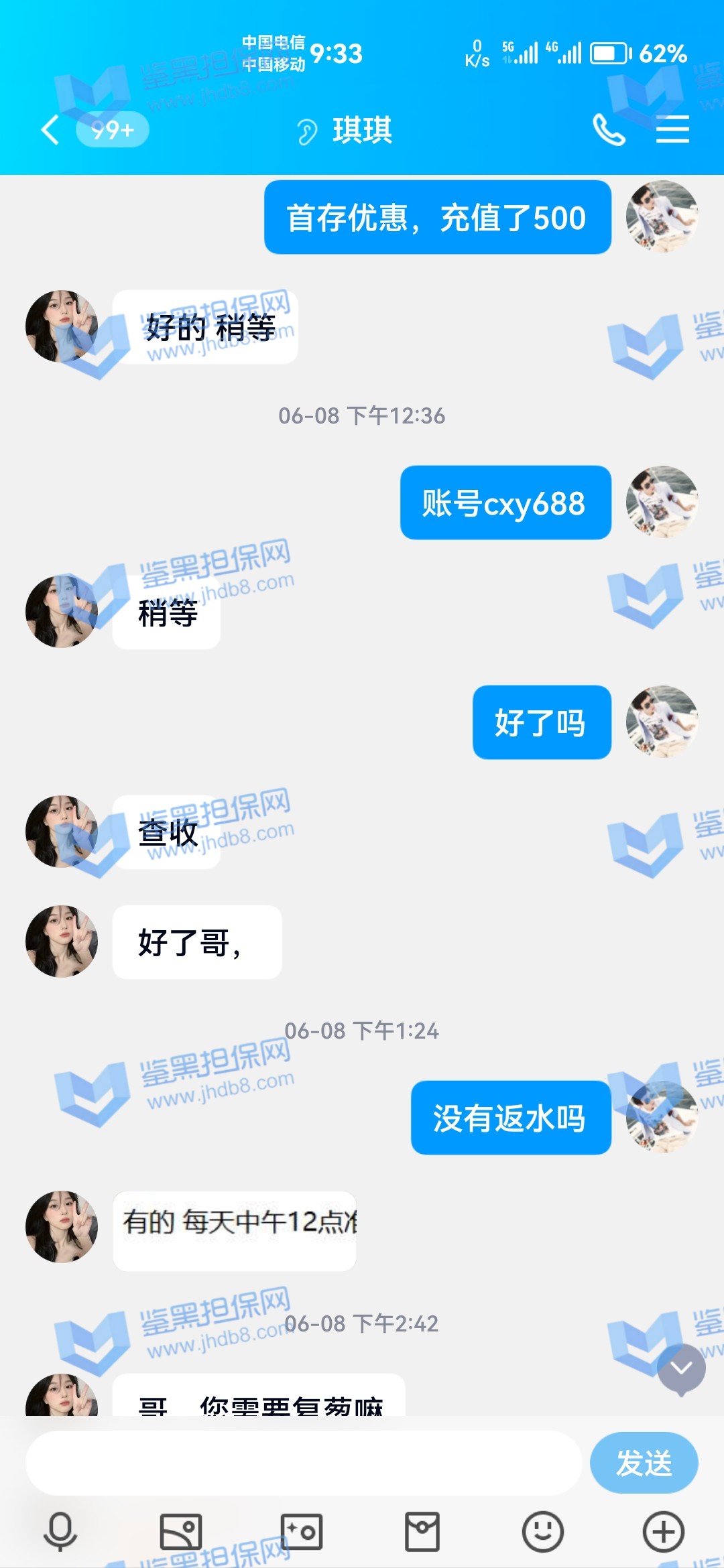The height and width of the screenshot is (1568, 724).
Task: Open the chat settings menu
Action: pyautogui.click(x=672, y=129)
